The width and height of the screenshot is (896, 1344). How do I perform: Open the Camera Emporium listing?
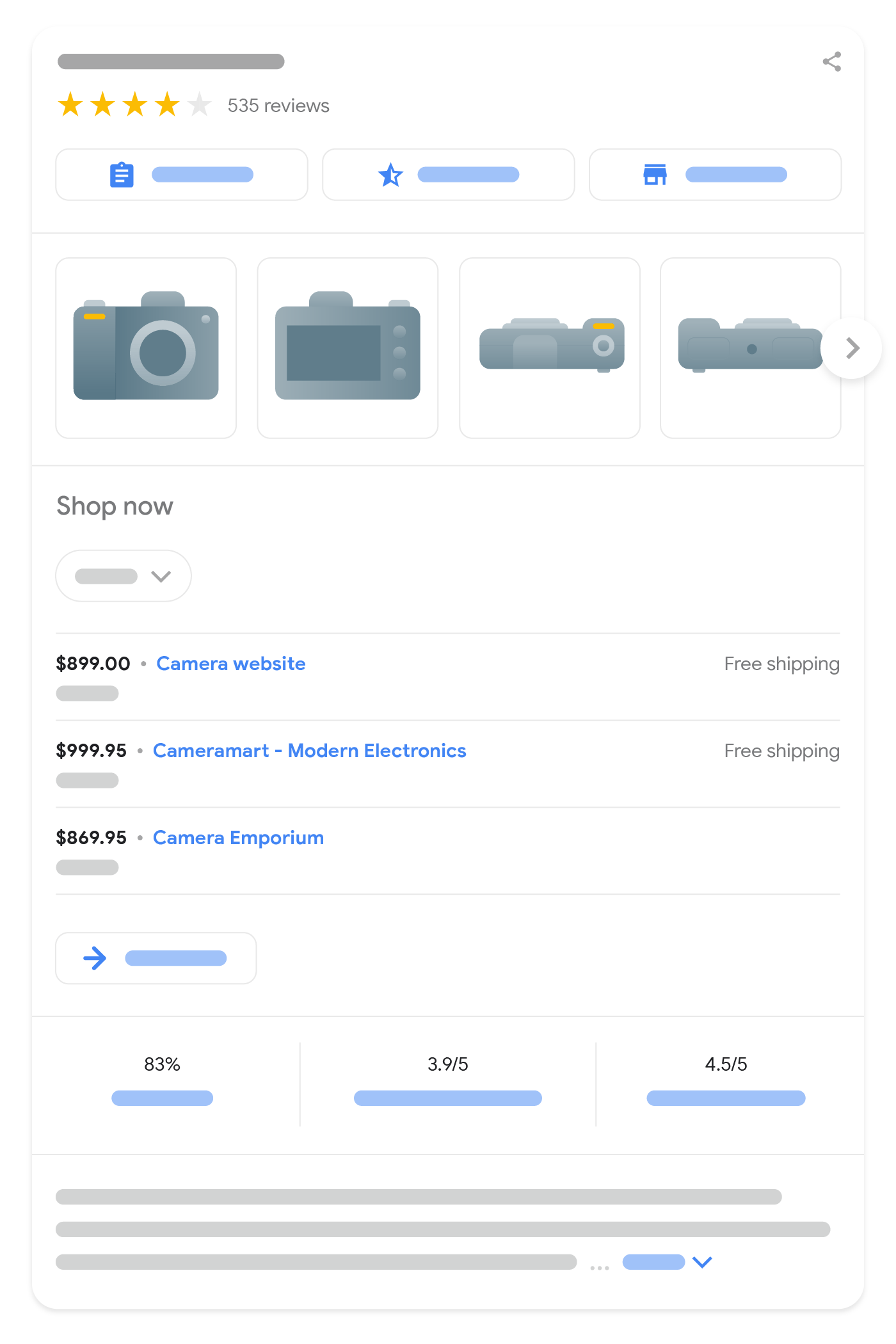238,837
